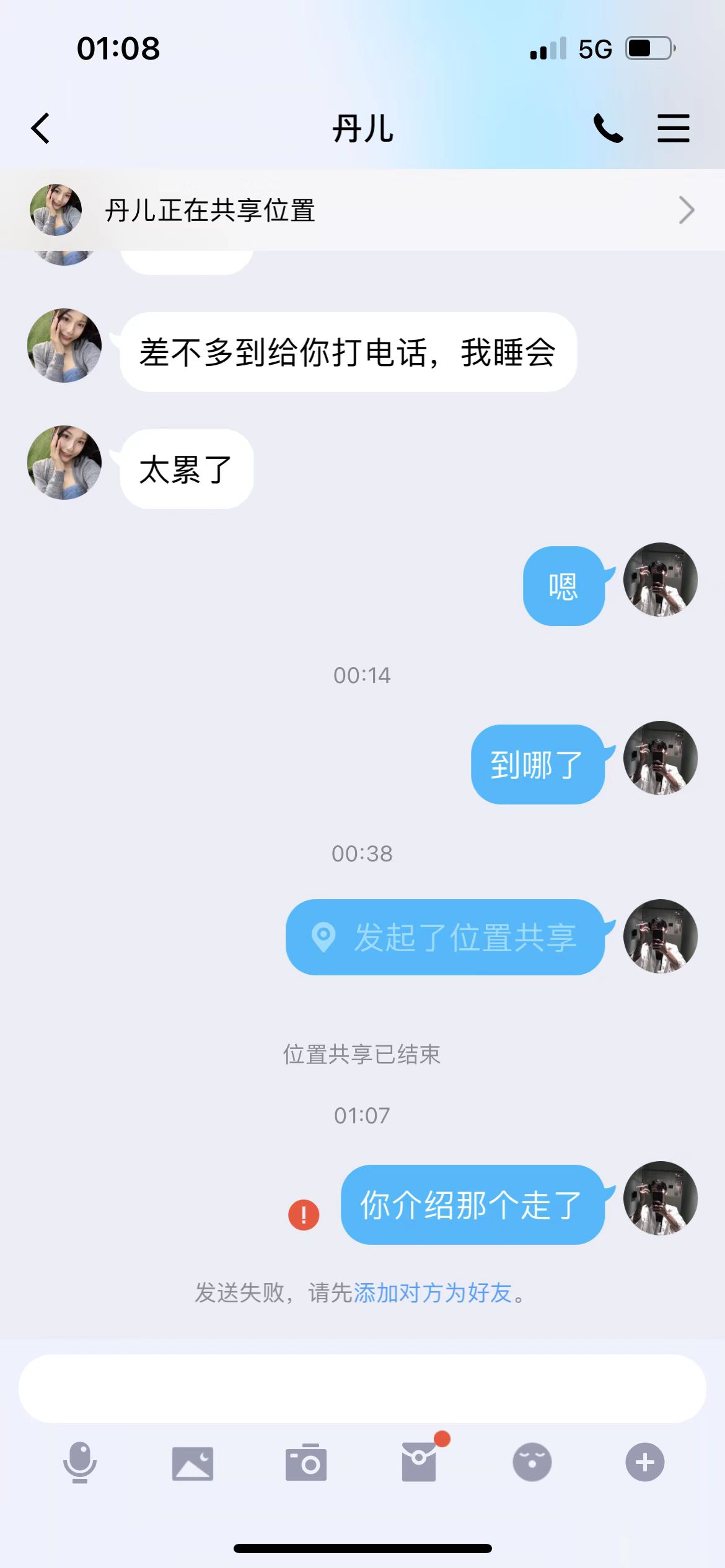Open chat settings via the hamburger menu
The height and width of the screenshot is (1568, 725).
pyautogui.click(x=674, y=128)
